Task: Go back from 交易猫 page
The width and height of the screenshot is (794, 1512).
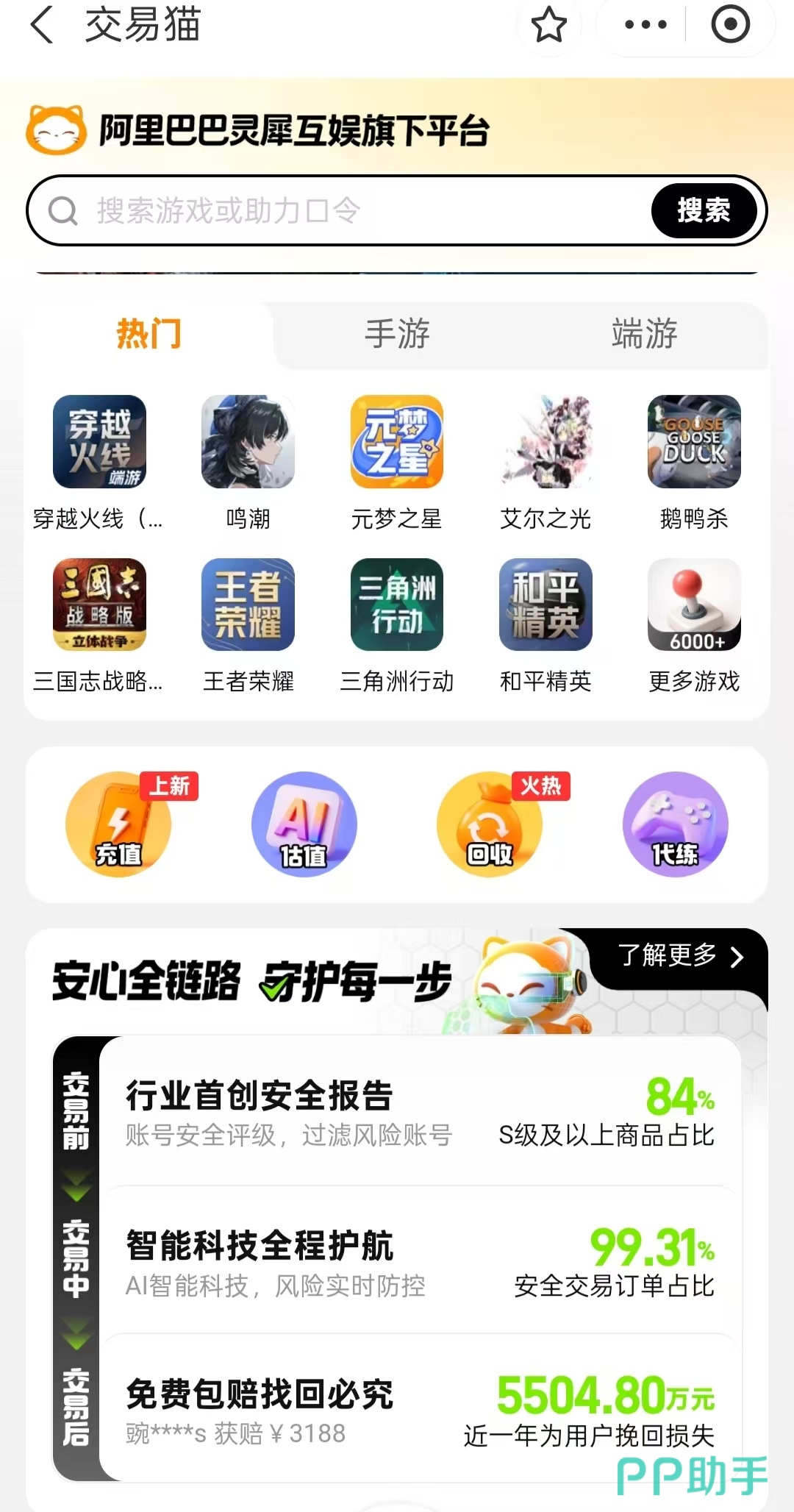Action: point(43,25)
